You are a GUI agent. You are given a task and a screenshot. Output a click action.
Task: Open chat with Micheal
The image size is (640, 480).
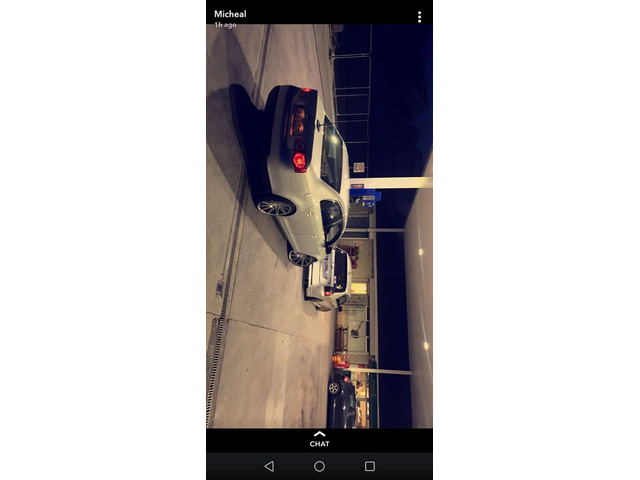319,439
